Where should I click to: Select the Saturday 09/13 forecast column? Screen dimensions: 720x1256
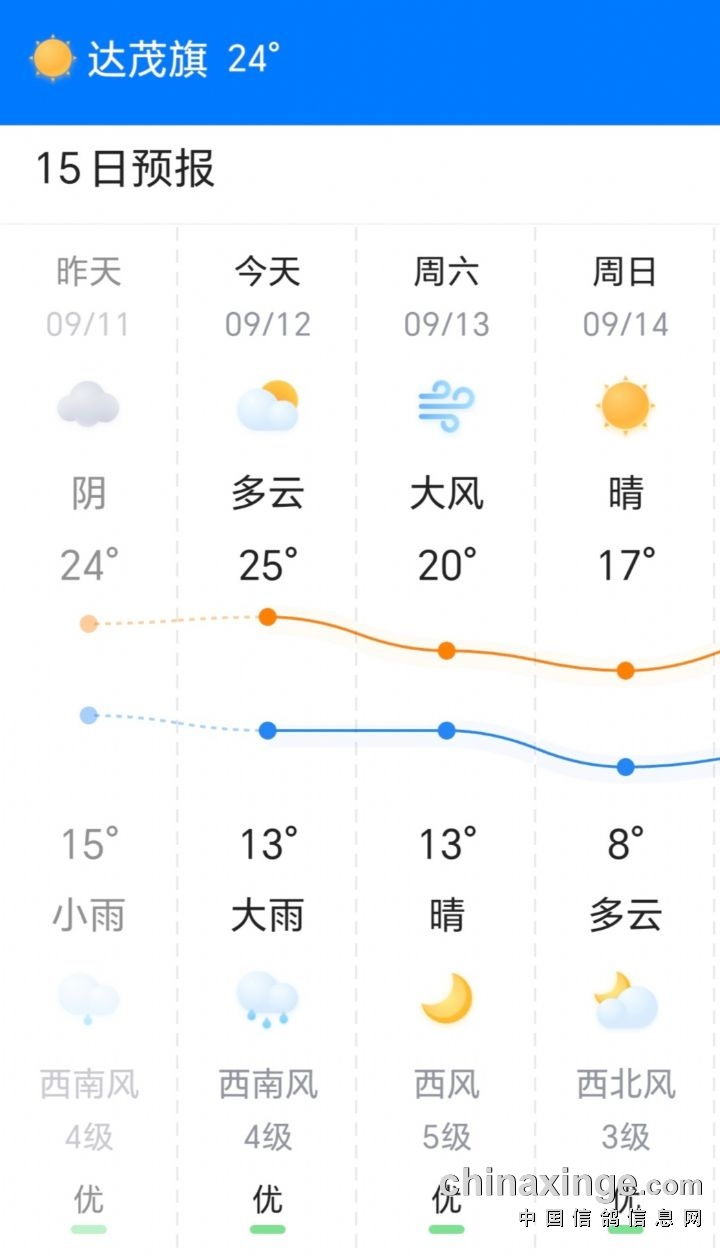pyautogui.click(x=446, y=740)
